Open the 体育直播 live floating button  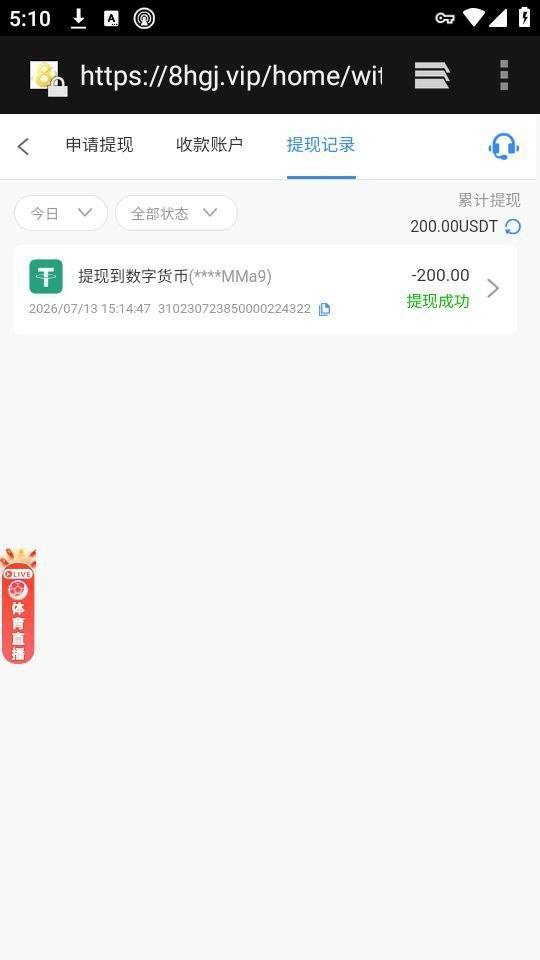(x=18, y=606)
